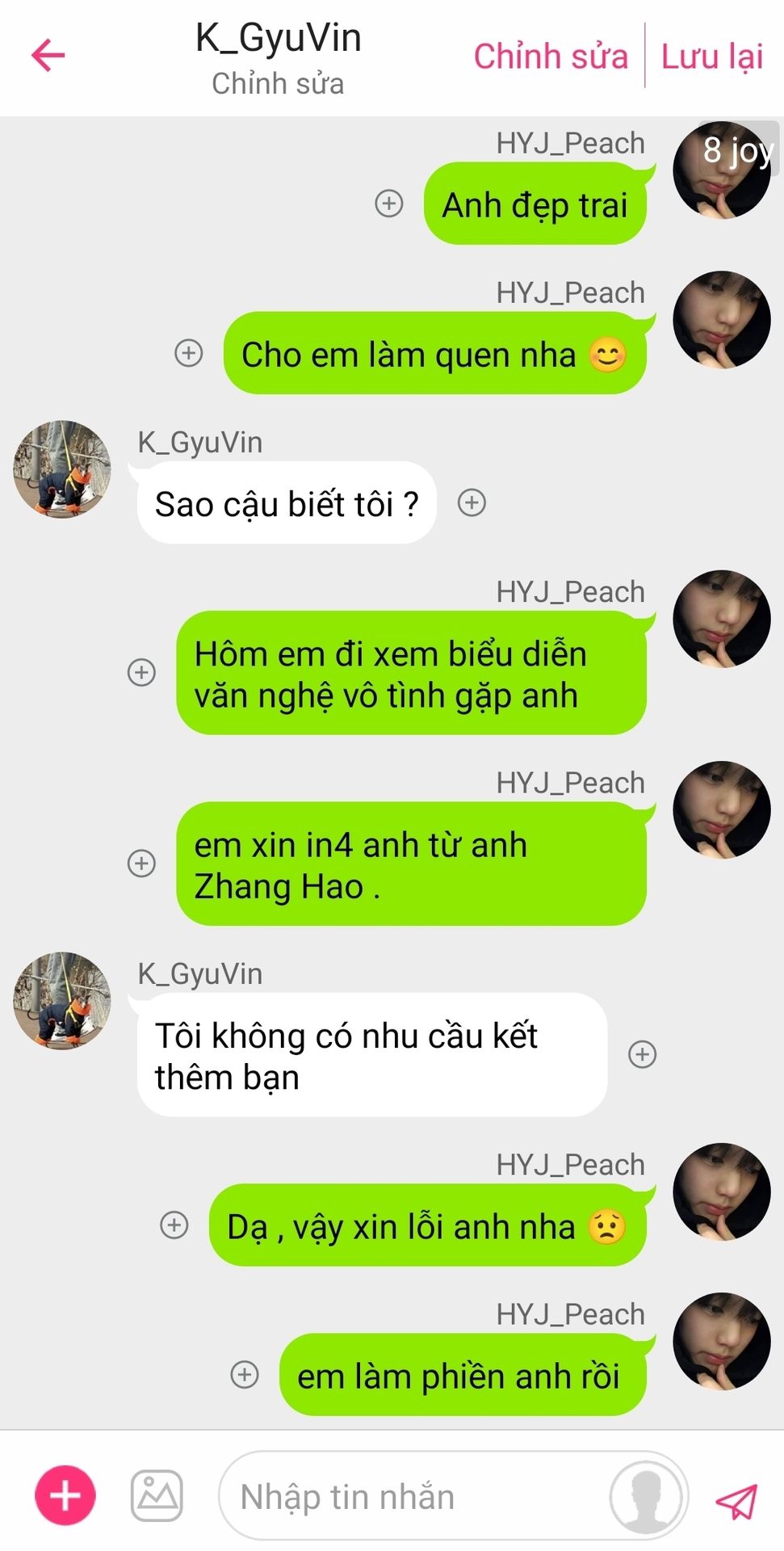Screen dimensions: 784x1551
Task: Tap the plus icon beside "Tôi không có nhu cầu"
Action: click(642, 1054)
